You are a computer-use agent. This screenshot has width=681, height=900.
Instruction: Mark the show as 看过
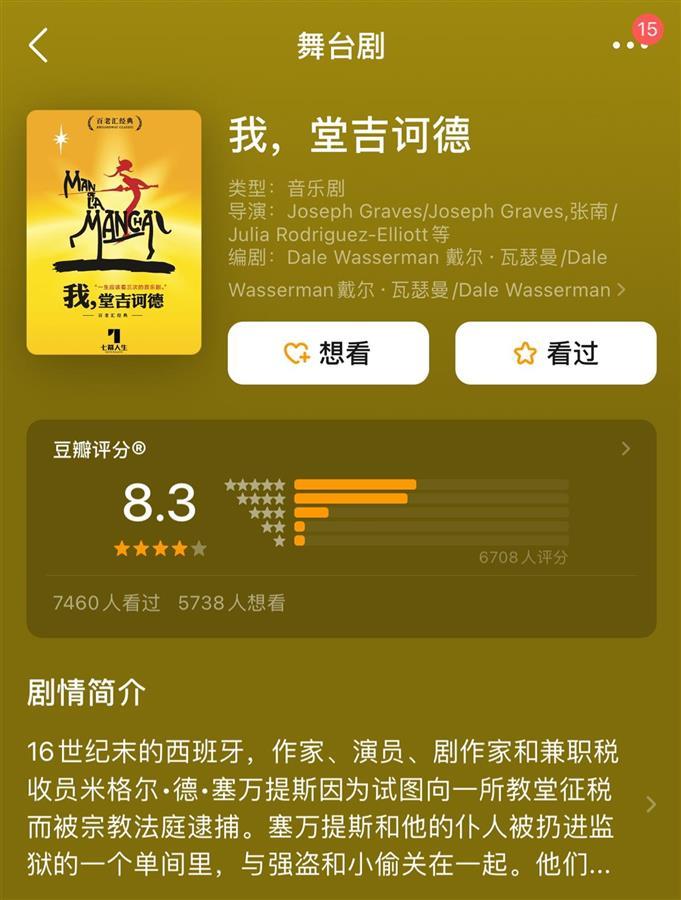(556, 353)
